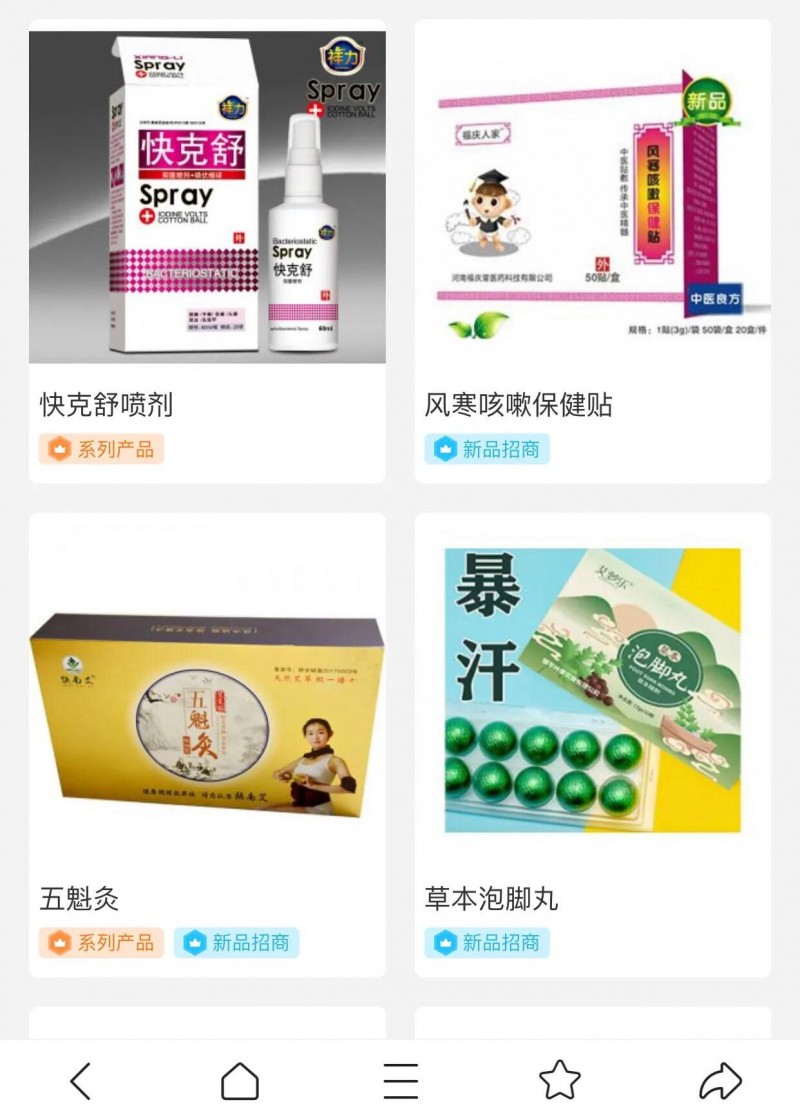
Task: Go to the browser home page
Action: (x=240, y=1080)
